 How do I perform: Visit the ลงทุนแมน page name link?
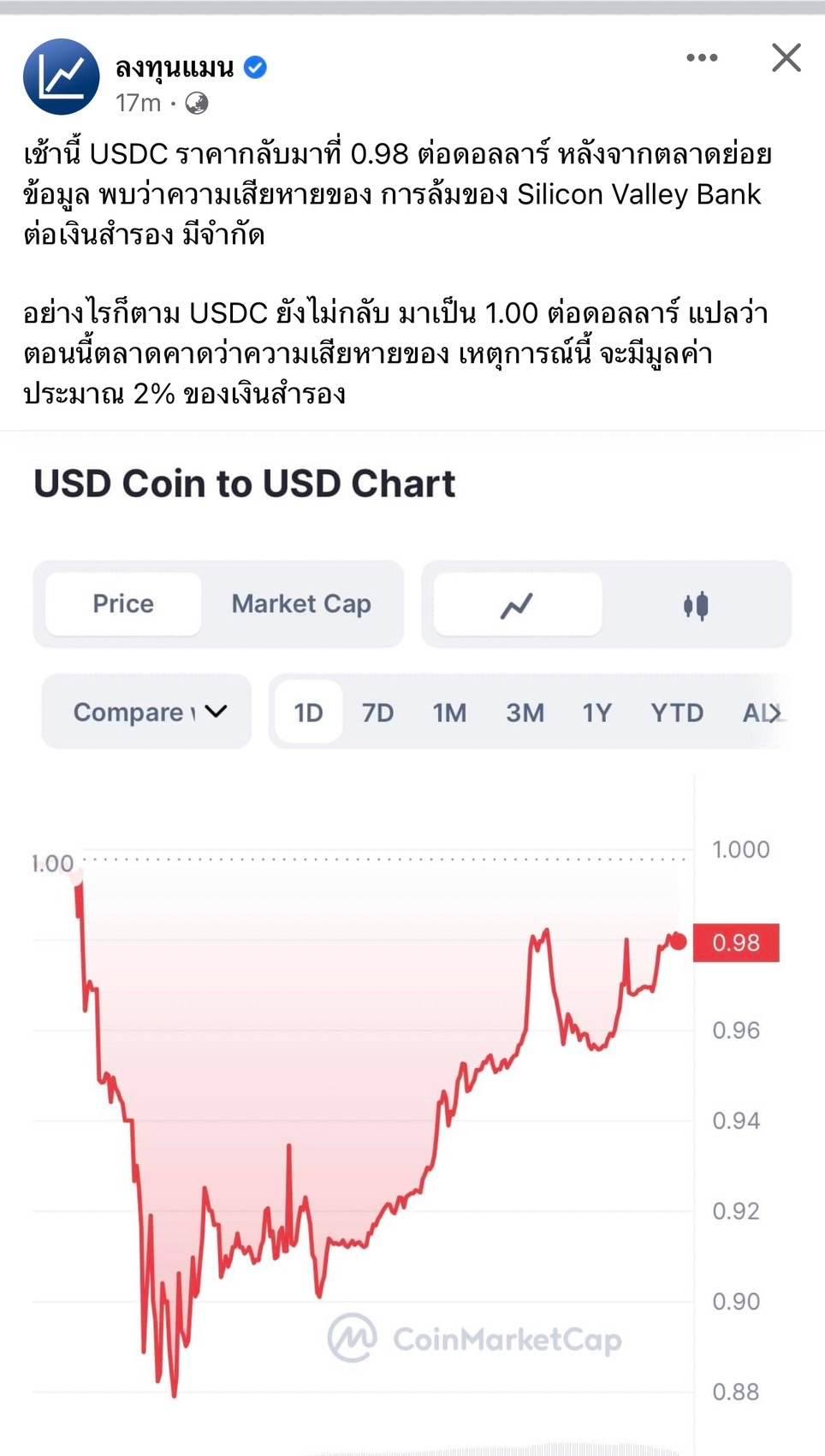pyautogui.click(x=175, y=66)
